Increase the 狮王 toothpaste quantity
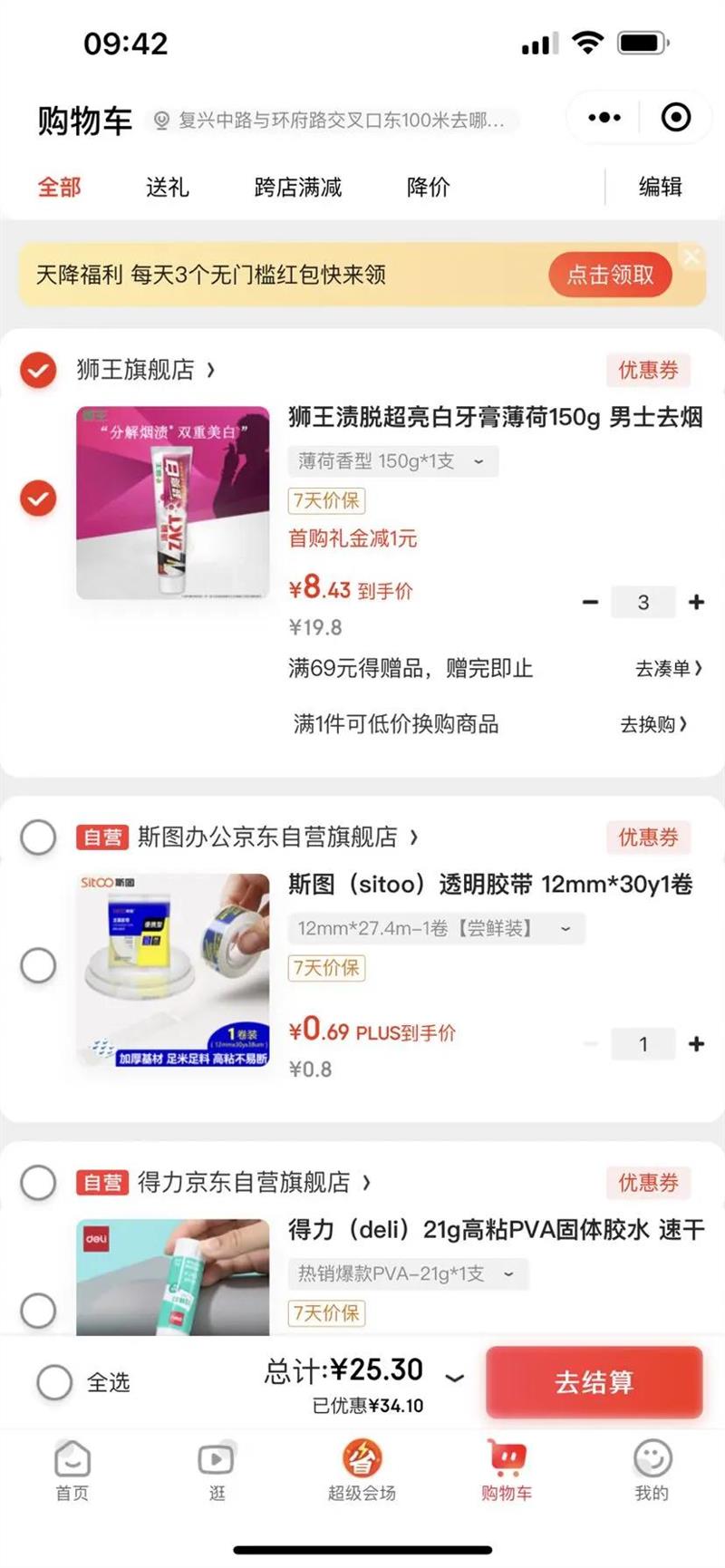 (696, 602)
